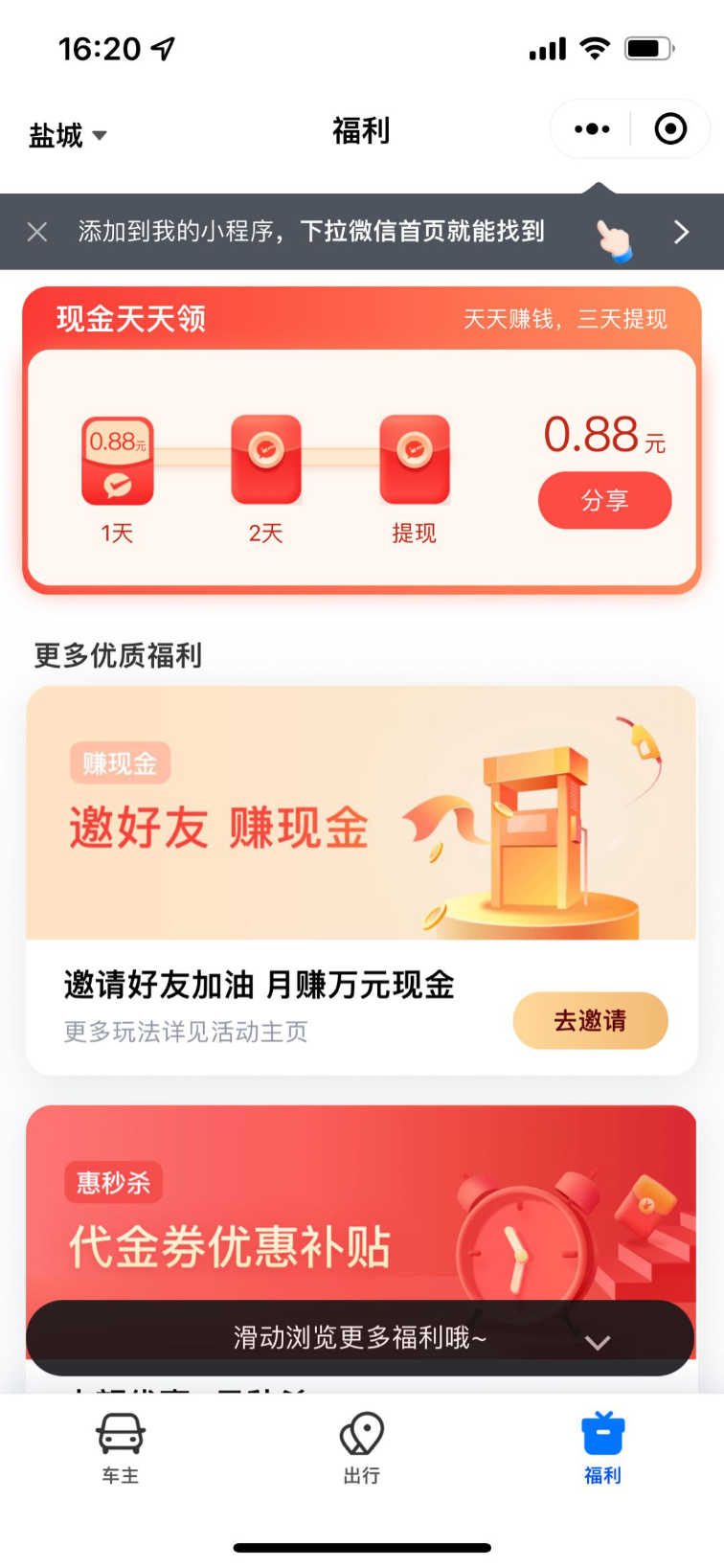Screen dimensions: 724x1568
Task: Open the 添加到我的小程序 banner arrow
Action: click(x=681, y=232)
